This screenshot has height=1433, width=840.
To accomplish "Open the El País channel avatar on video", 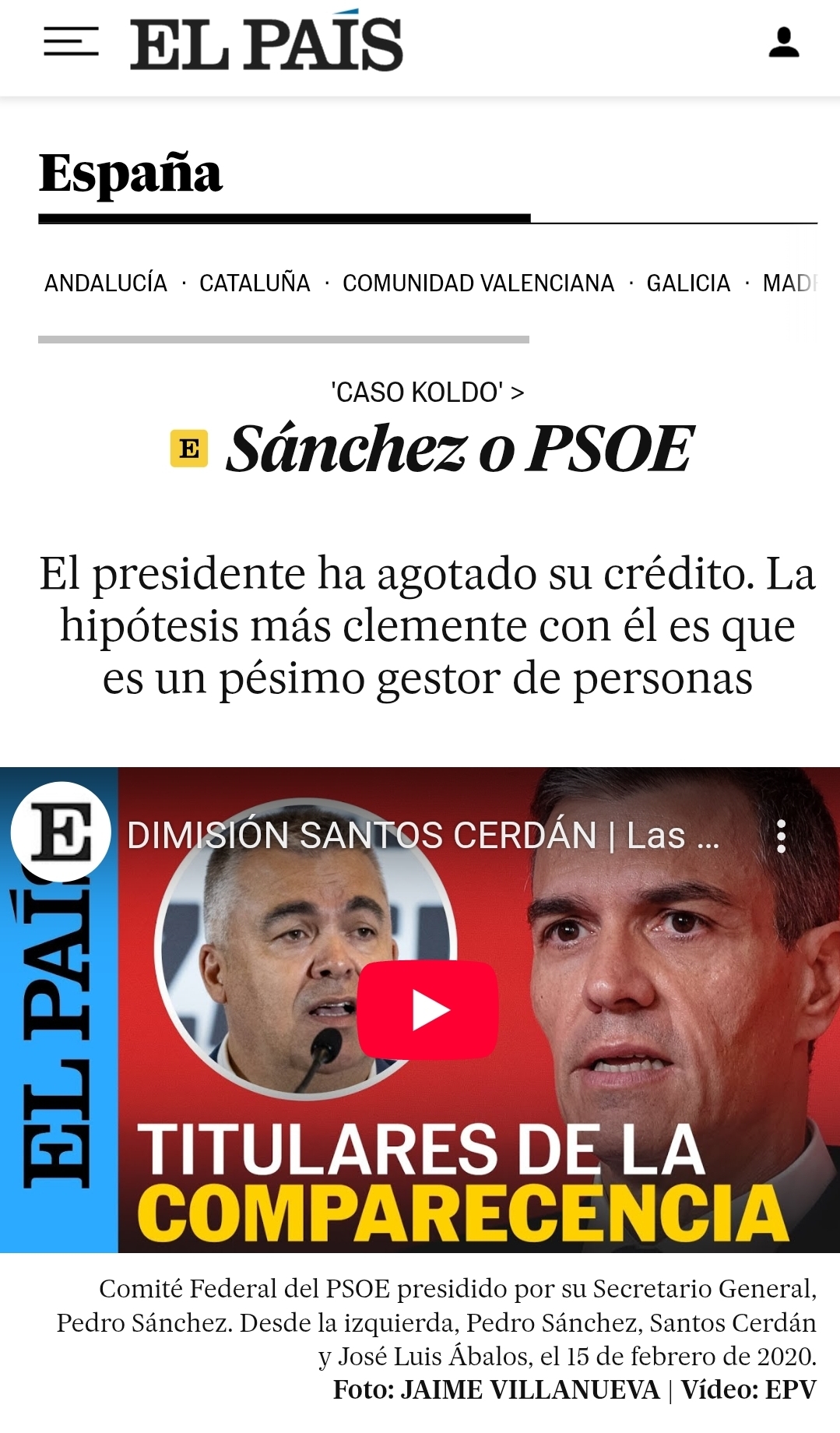I will point(61,832).
